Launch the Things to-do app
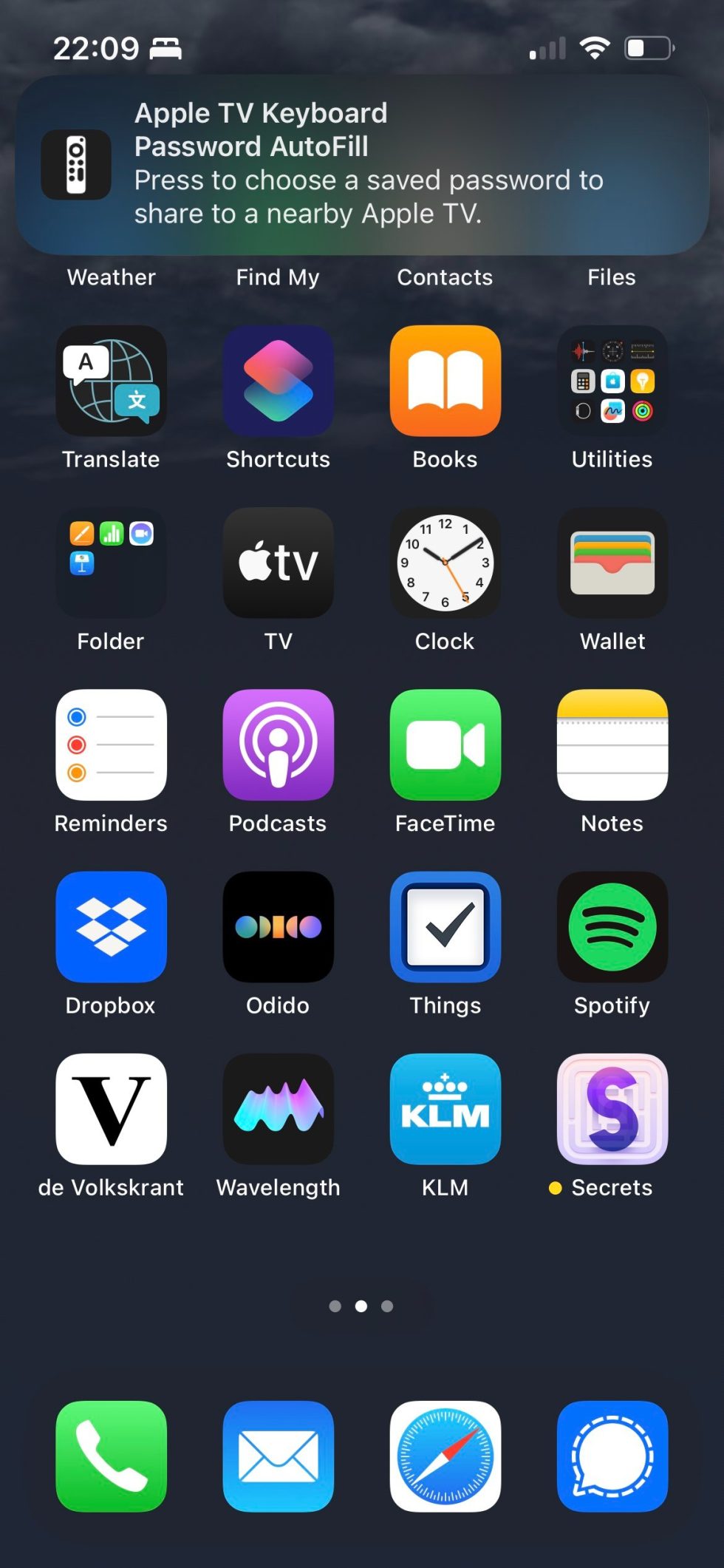 [x=445, y=926]
